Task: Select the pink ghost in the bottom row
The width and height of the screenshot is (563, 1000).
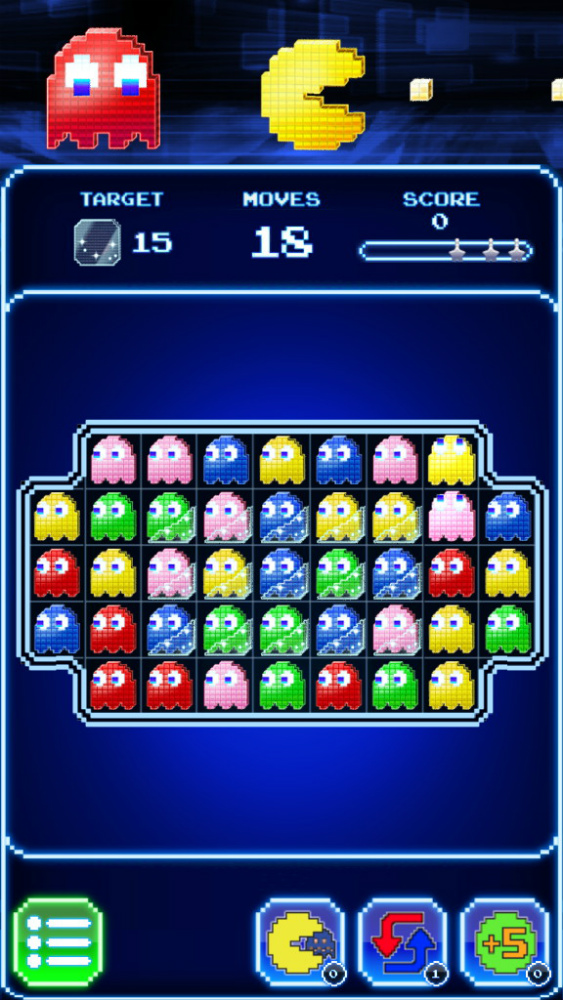Action: point(226,686)
